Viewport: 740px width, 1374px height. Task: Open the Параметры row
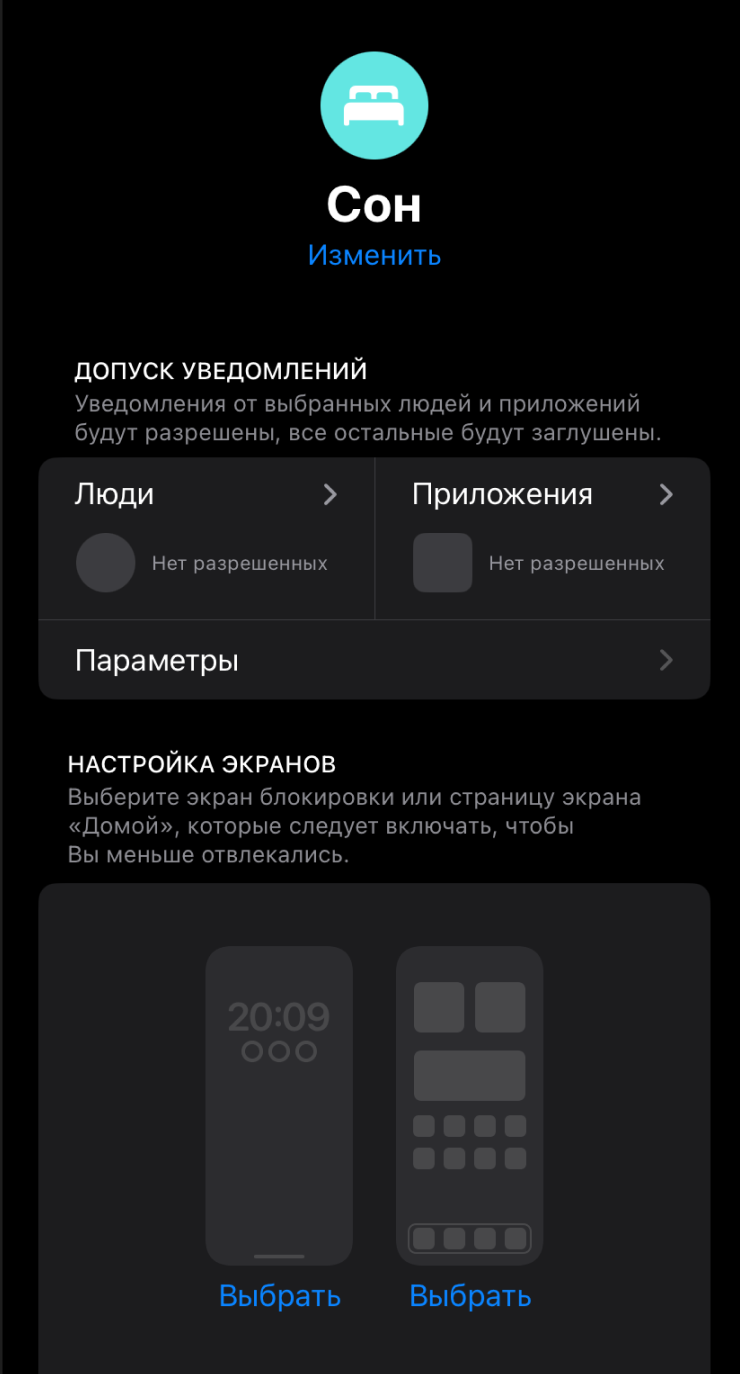[x=374, y=661]
